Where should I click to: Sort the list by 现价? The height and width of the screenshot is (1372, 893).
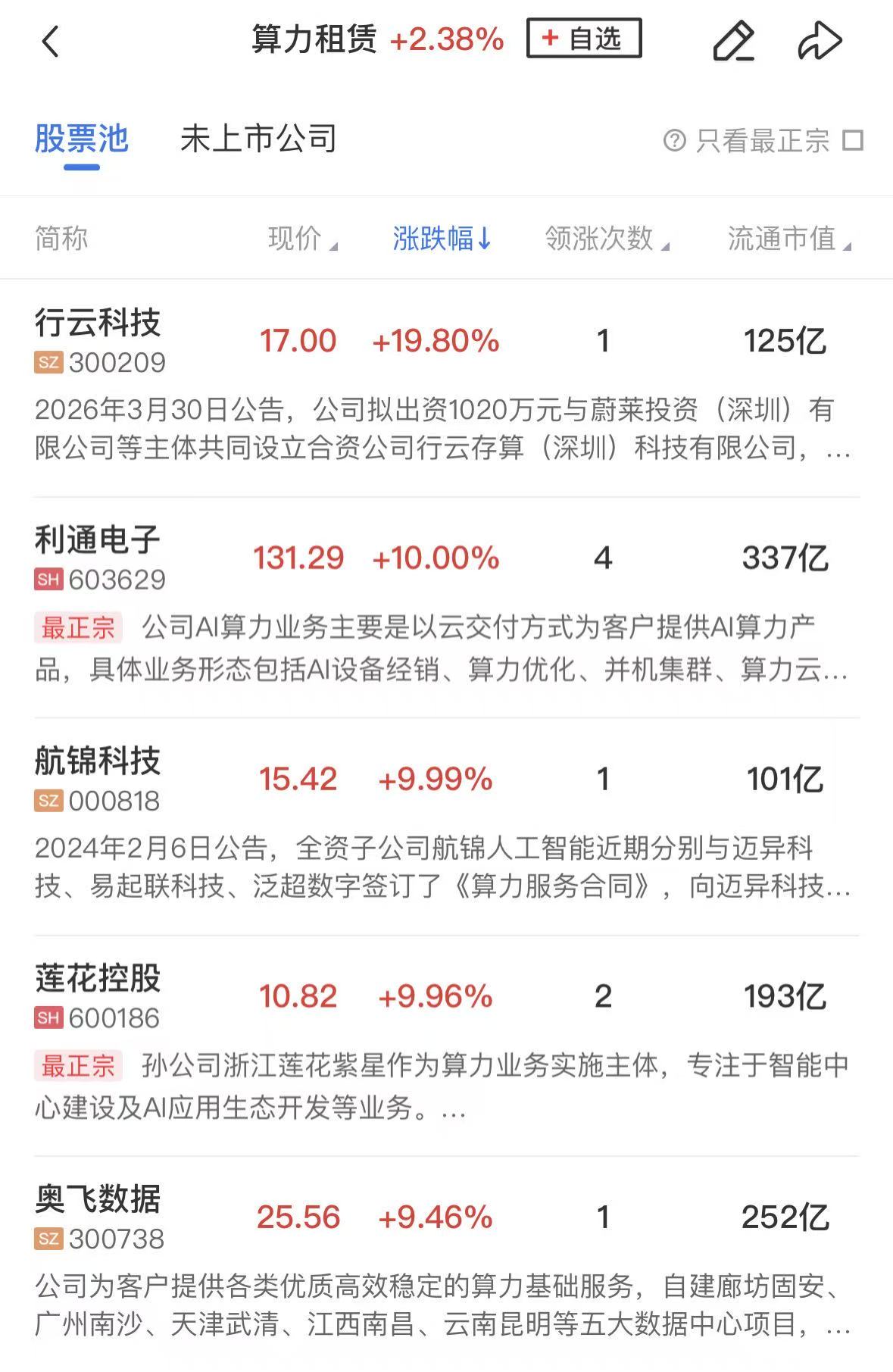[x=302, y=239]
